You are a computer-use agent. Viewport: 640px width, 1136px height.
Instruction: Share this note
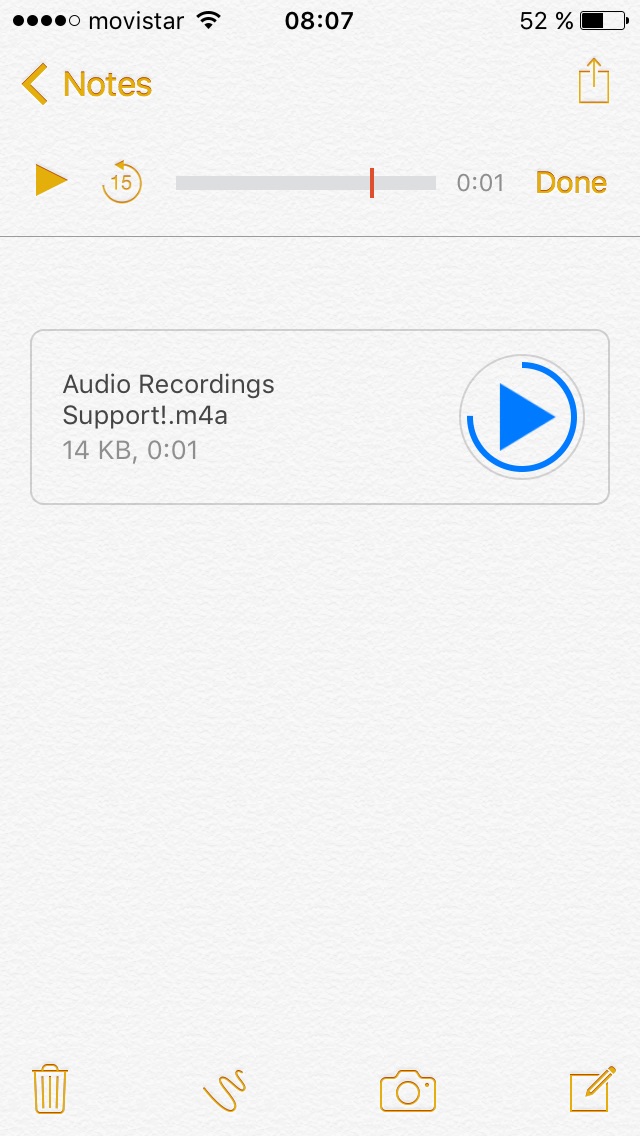click(x=594, y=80)
